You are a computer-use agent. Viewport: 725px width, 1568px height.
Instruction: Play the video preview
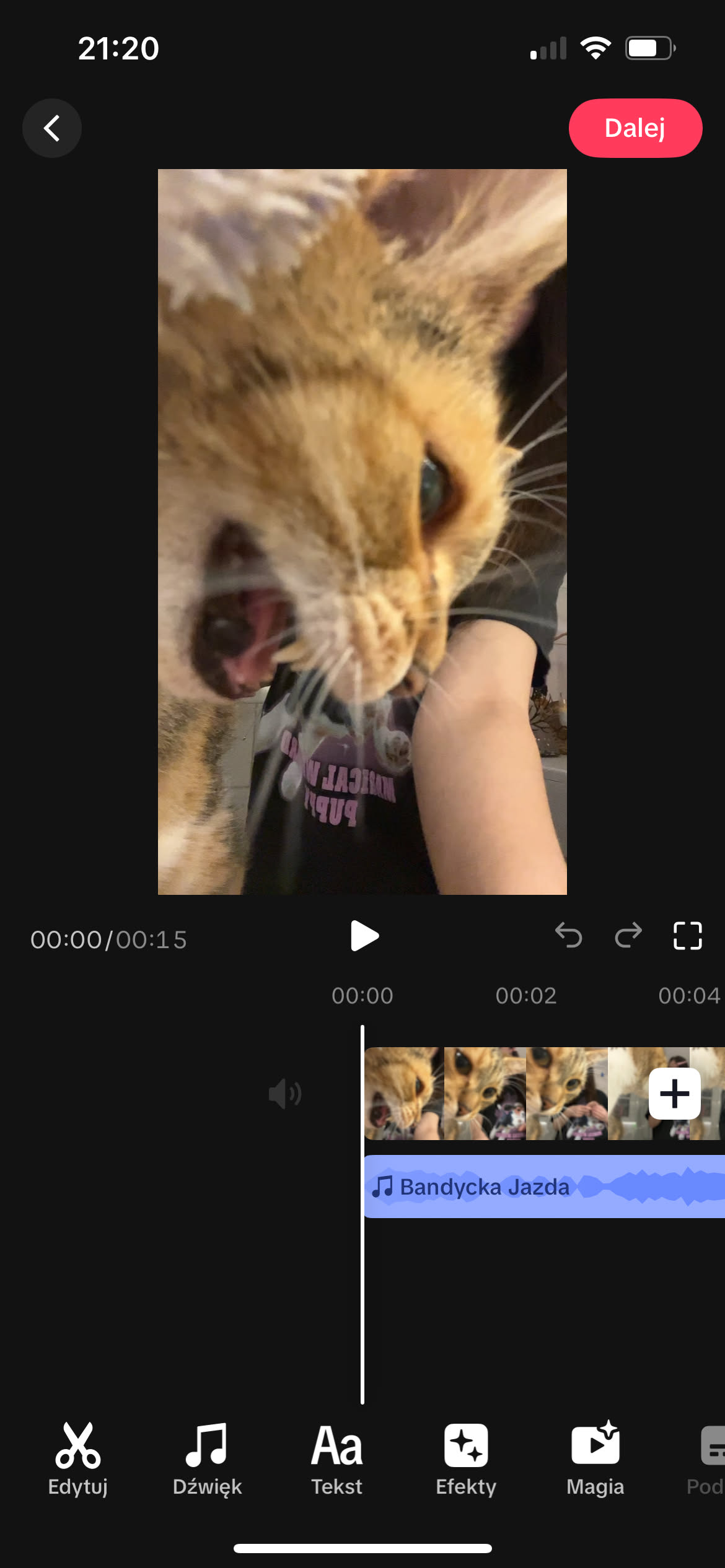coord(364,936)
